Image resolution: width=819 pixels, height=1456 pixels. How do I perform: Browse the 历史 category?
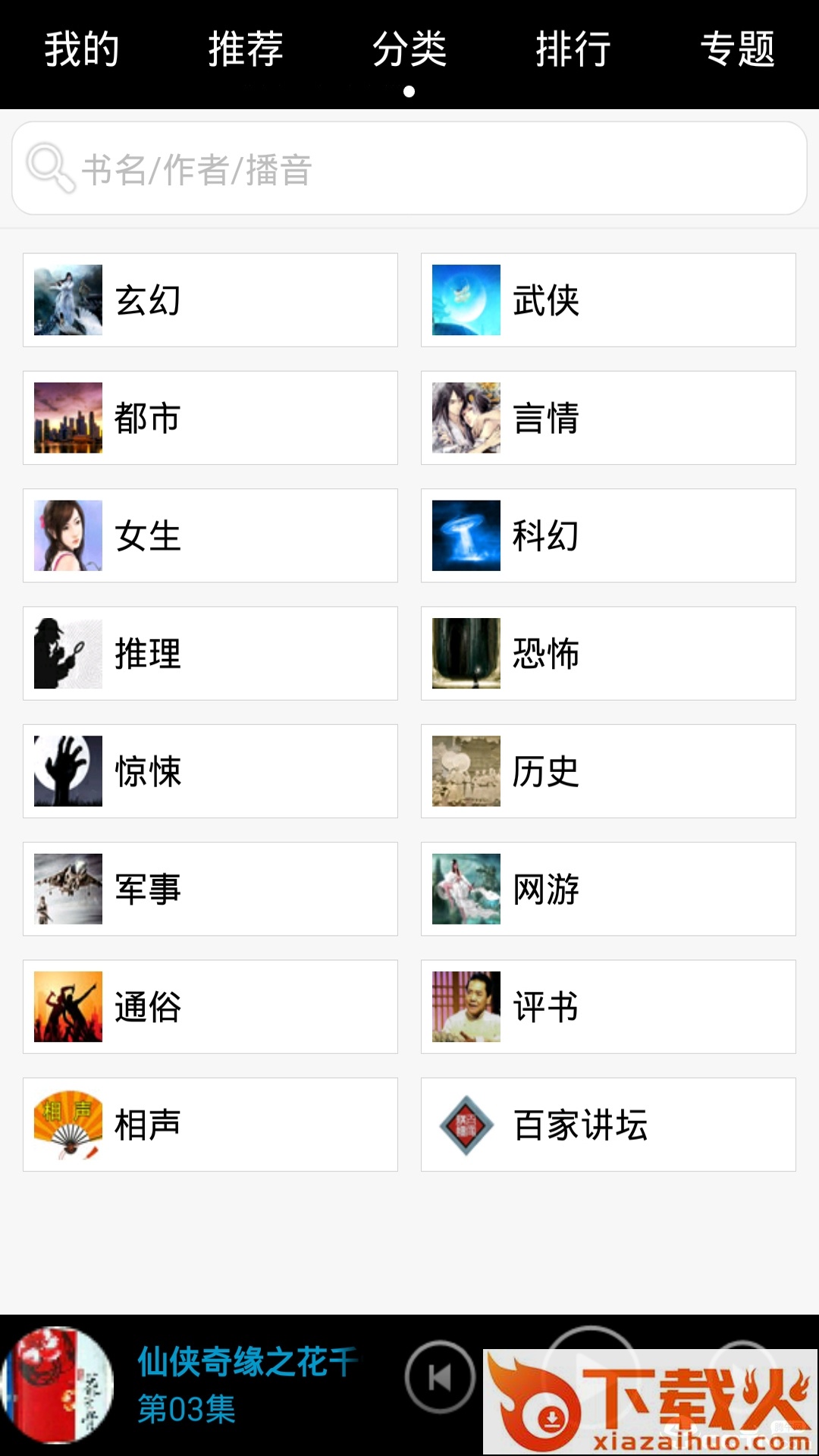[608, 771]
